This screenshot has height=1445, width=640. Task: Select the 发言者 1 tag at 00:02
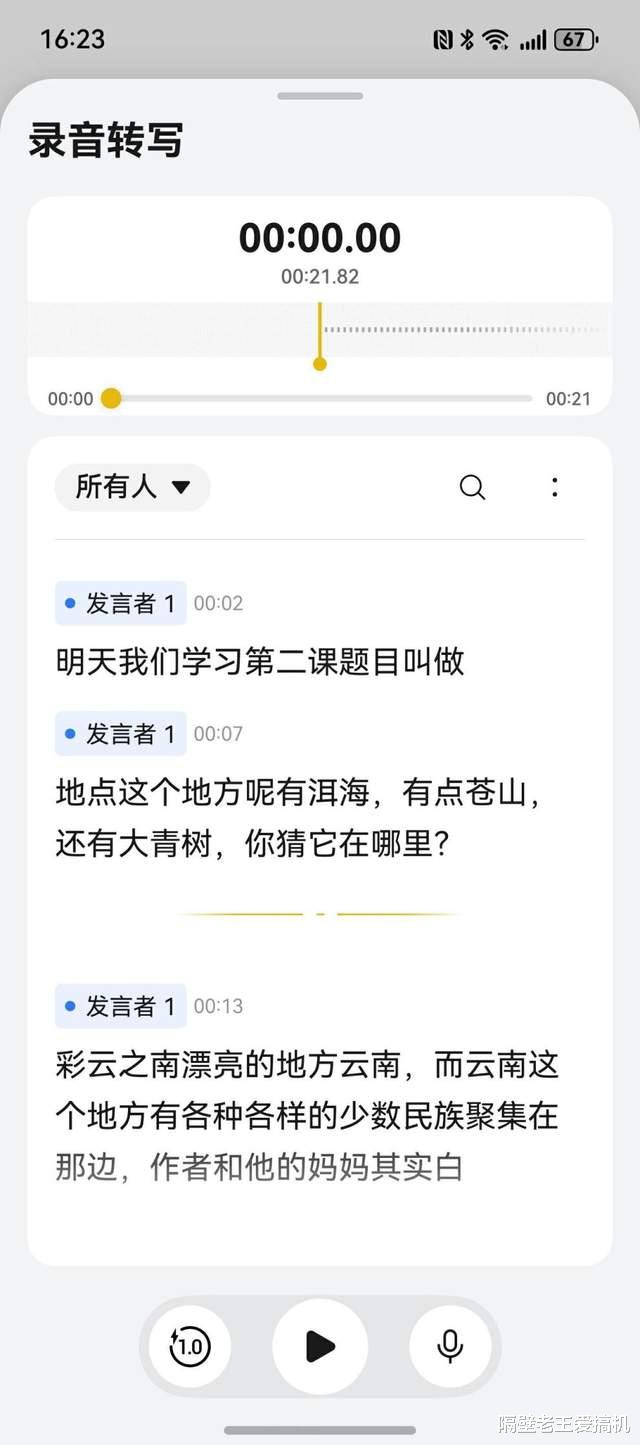pyautogui.click(x=120, y=603)
